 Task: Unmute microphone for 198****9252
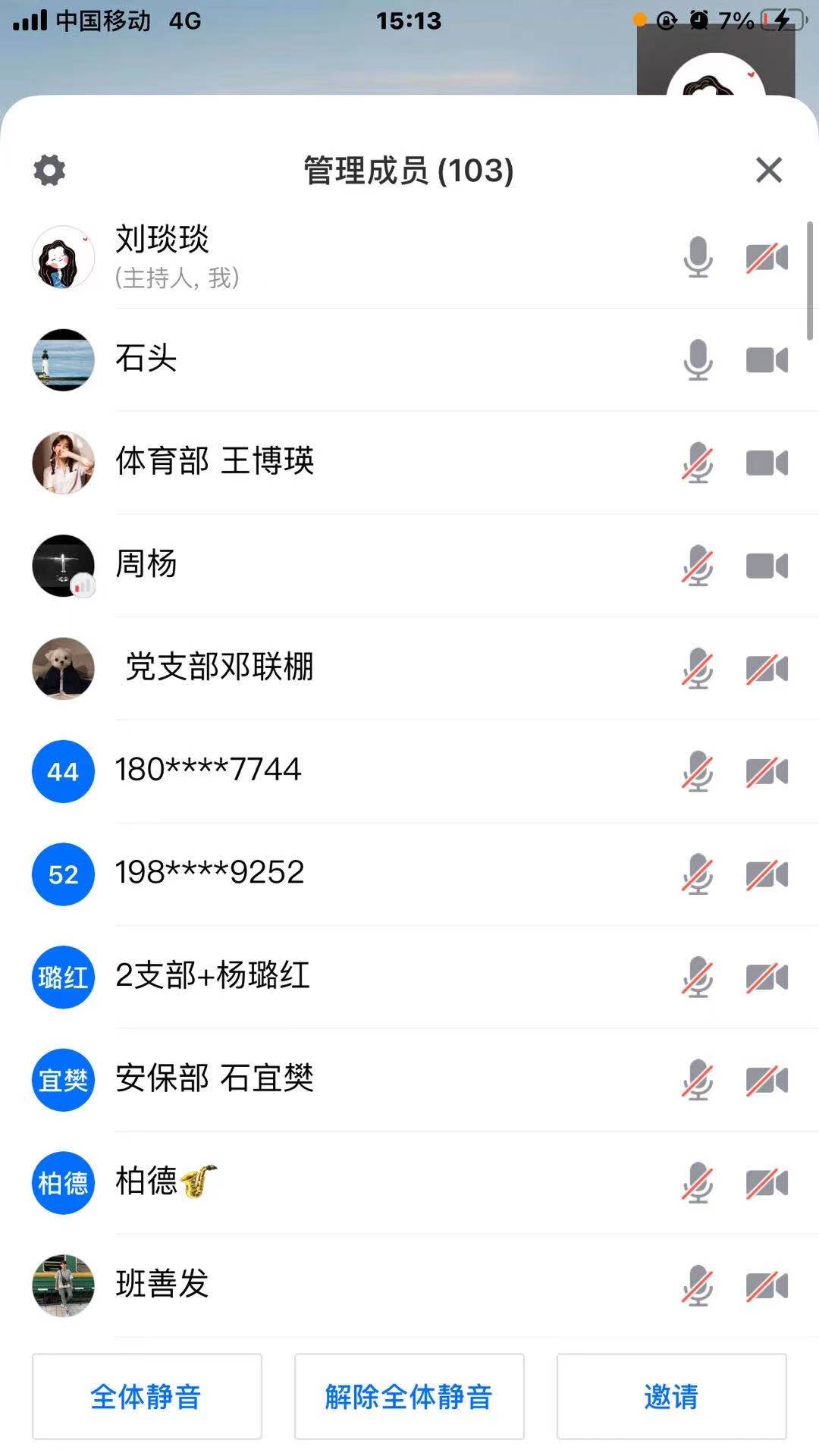[x=698, y=874]
